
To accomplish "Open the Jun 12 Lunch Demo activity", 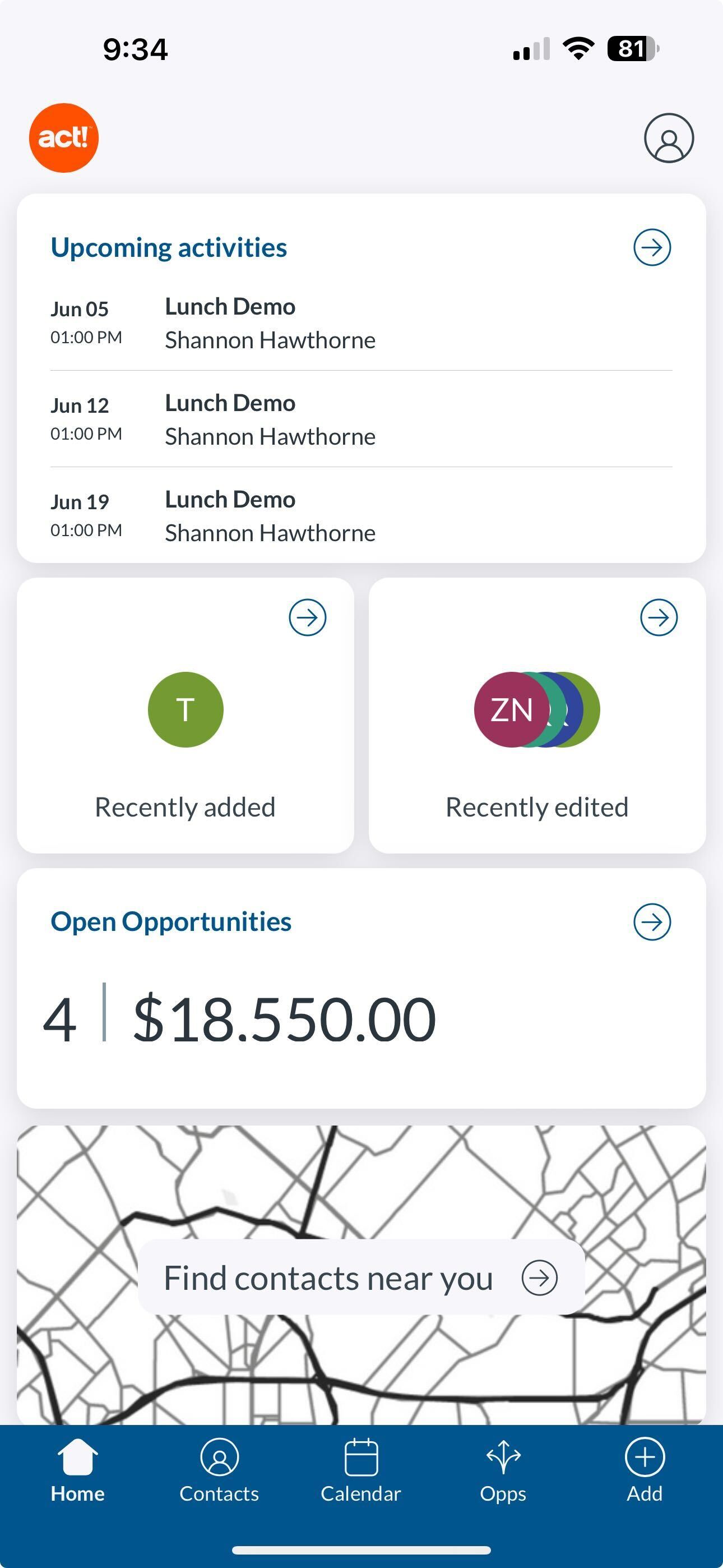I will click(361, 419).
